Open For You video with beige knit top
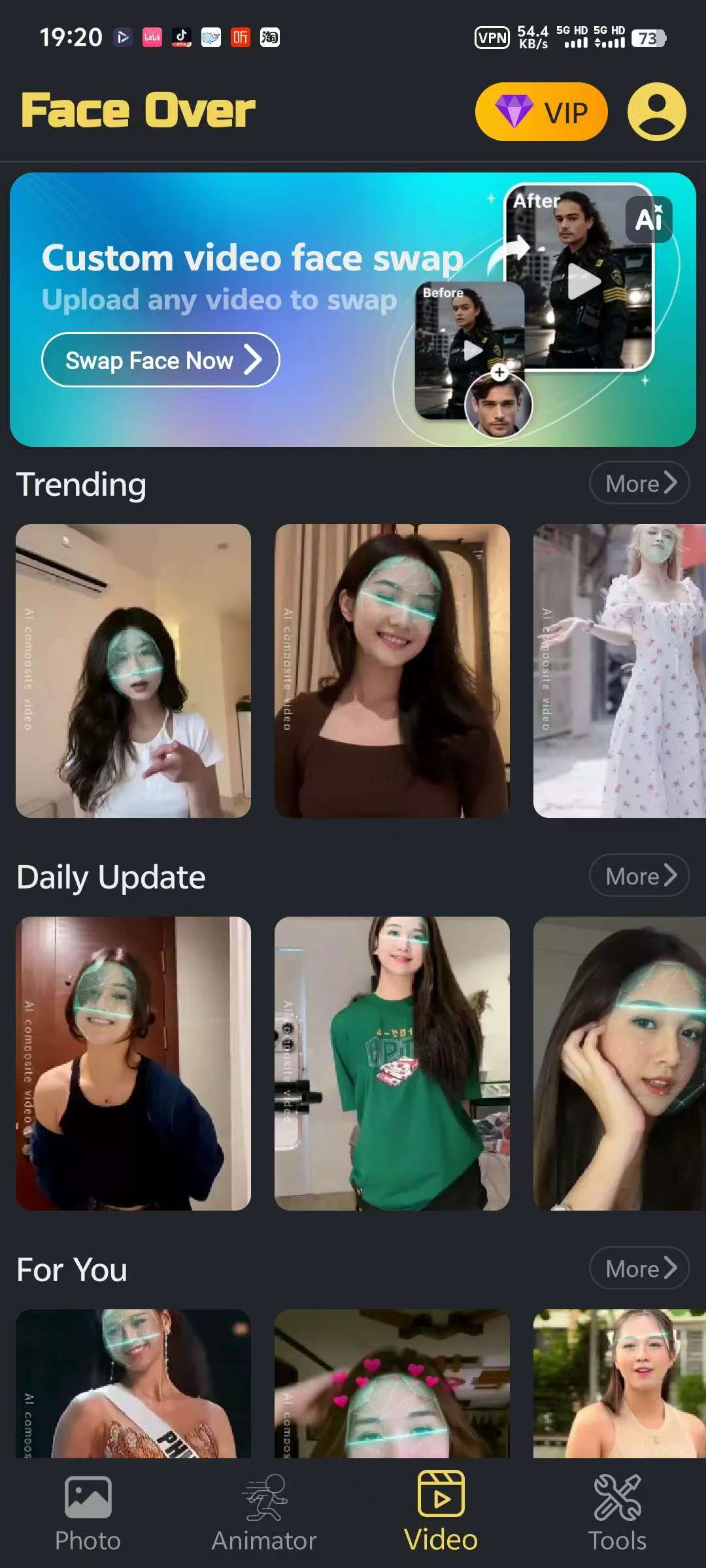The height and width of the screenshot is (1568, 706). pyautogui.click(x=618, y=1384)
